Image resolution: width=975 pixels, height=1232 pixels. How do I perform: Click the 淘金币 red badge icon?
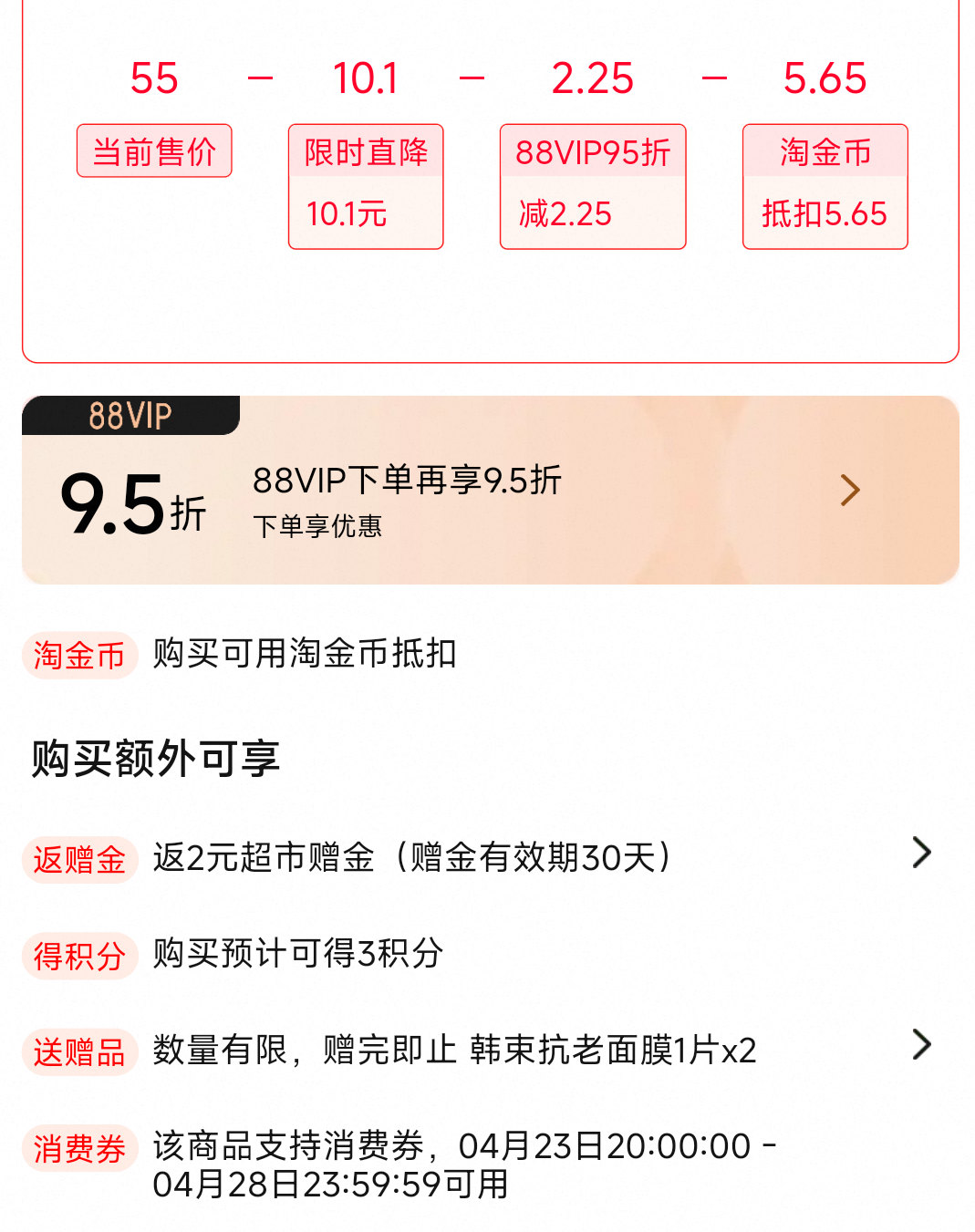[78, 655]
